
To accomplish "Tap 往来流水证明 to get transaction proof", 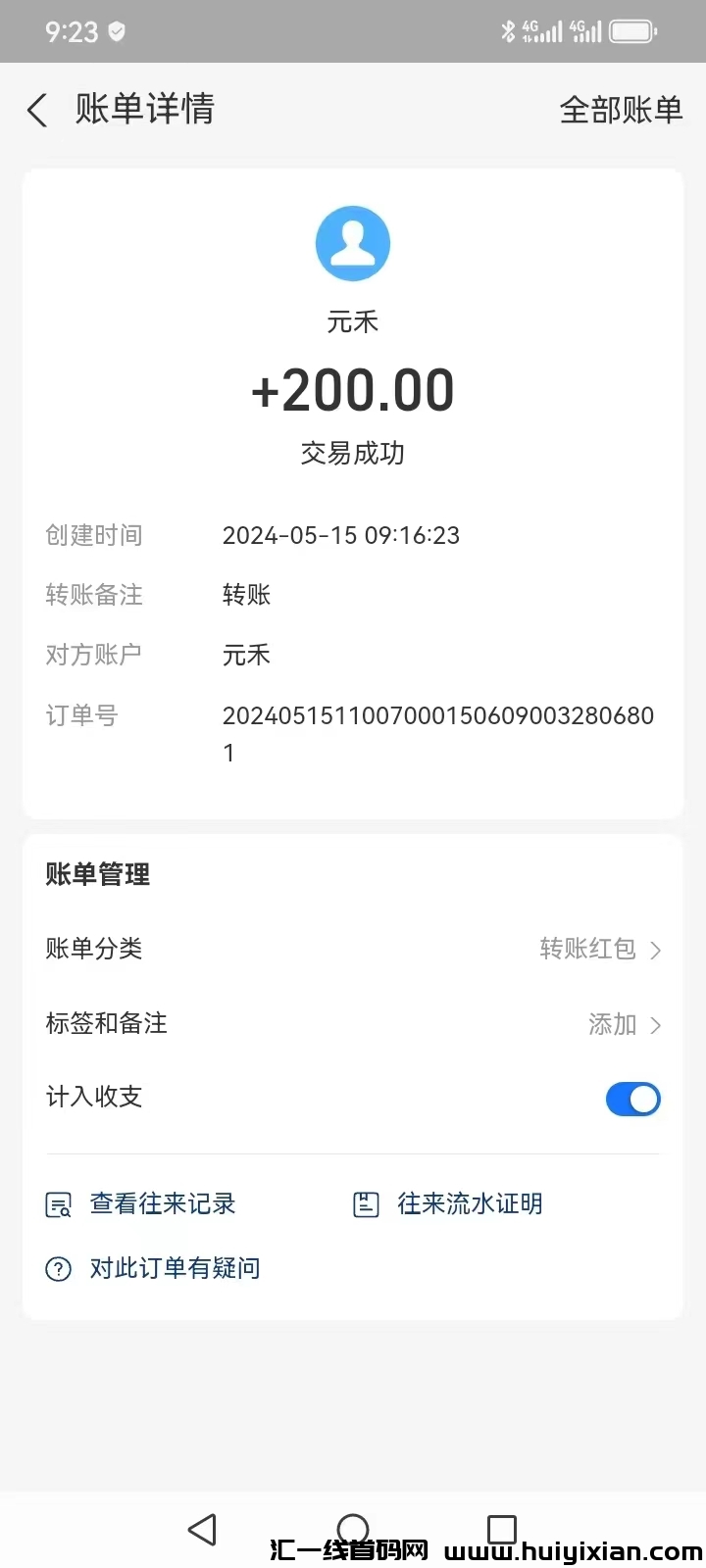I will click(470, 1203).
